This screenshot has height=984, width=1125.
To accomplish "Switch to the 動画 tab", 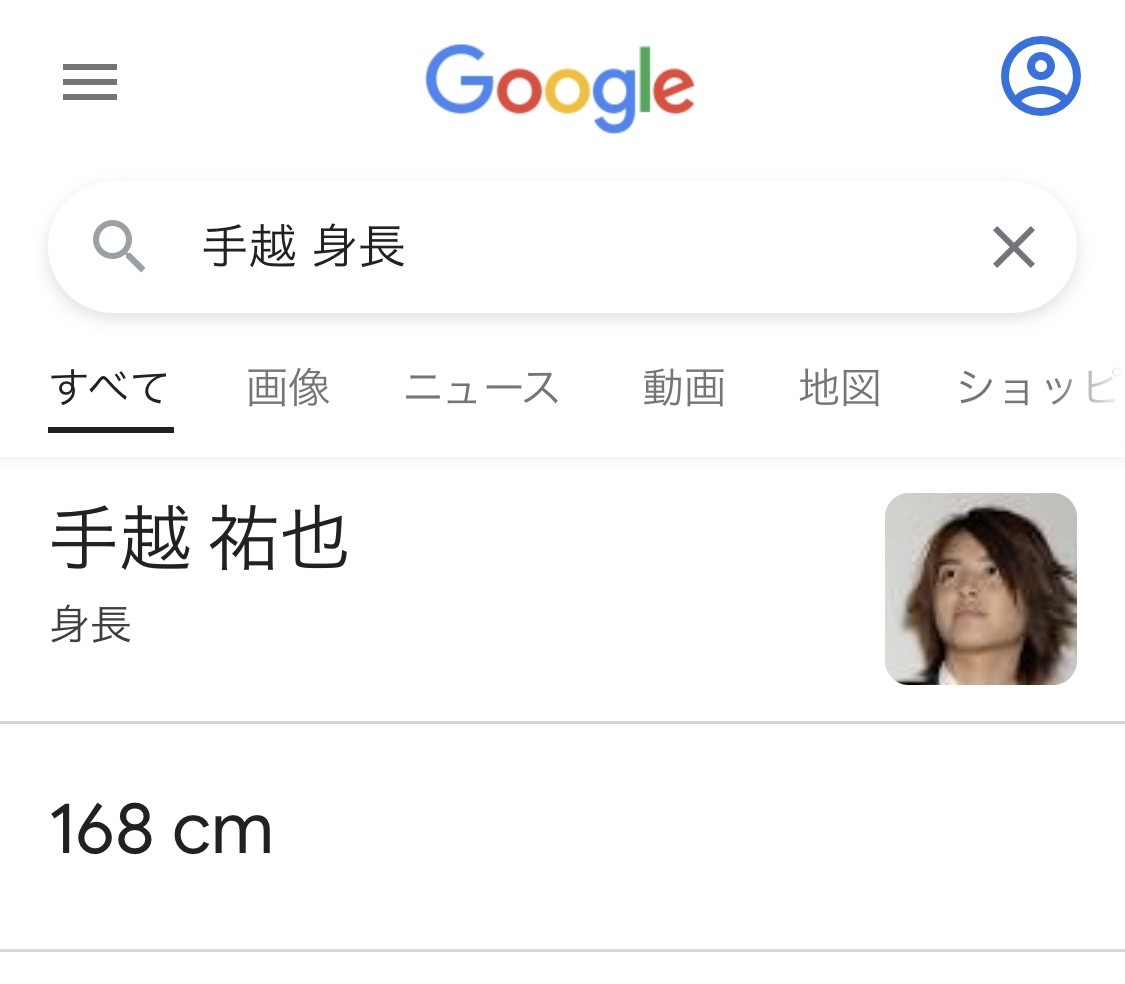I will point(683,388).
